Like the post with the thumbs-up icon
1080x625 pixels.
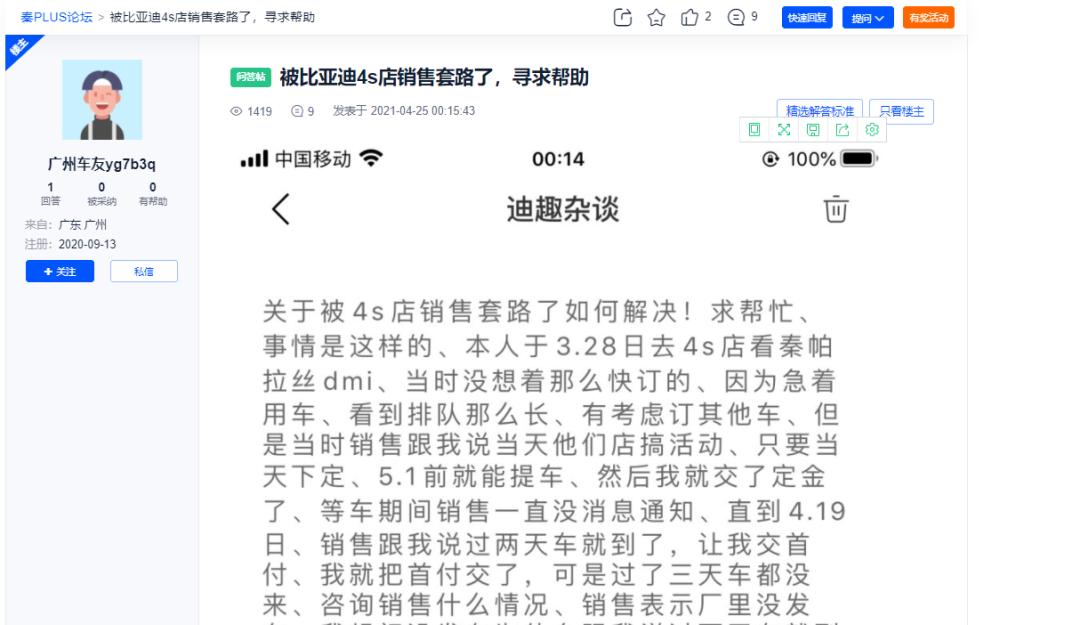689,17
